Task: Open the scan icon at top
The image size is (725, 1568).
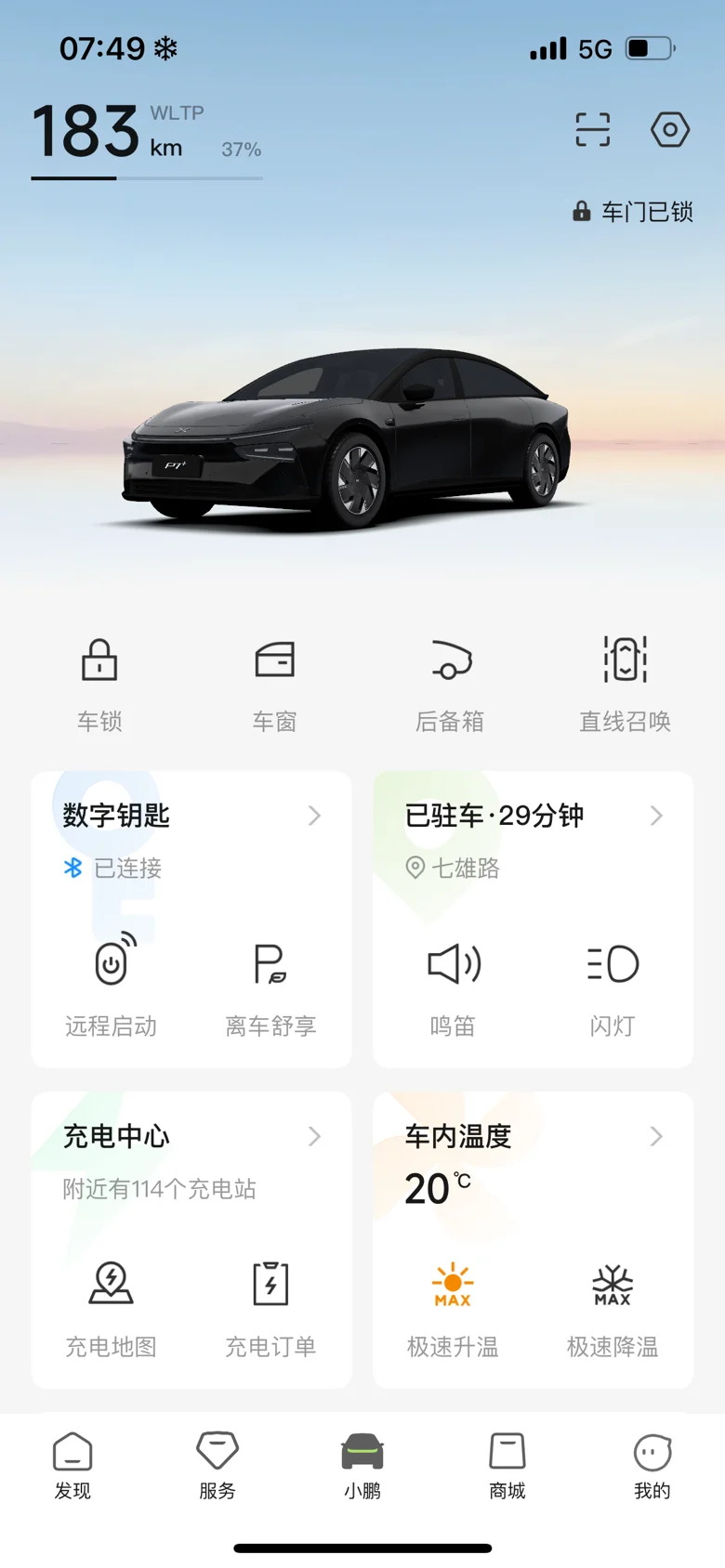Action: (592, 130)
